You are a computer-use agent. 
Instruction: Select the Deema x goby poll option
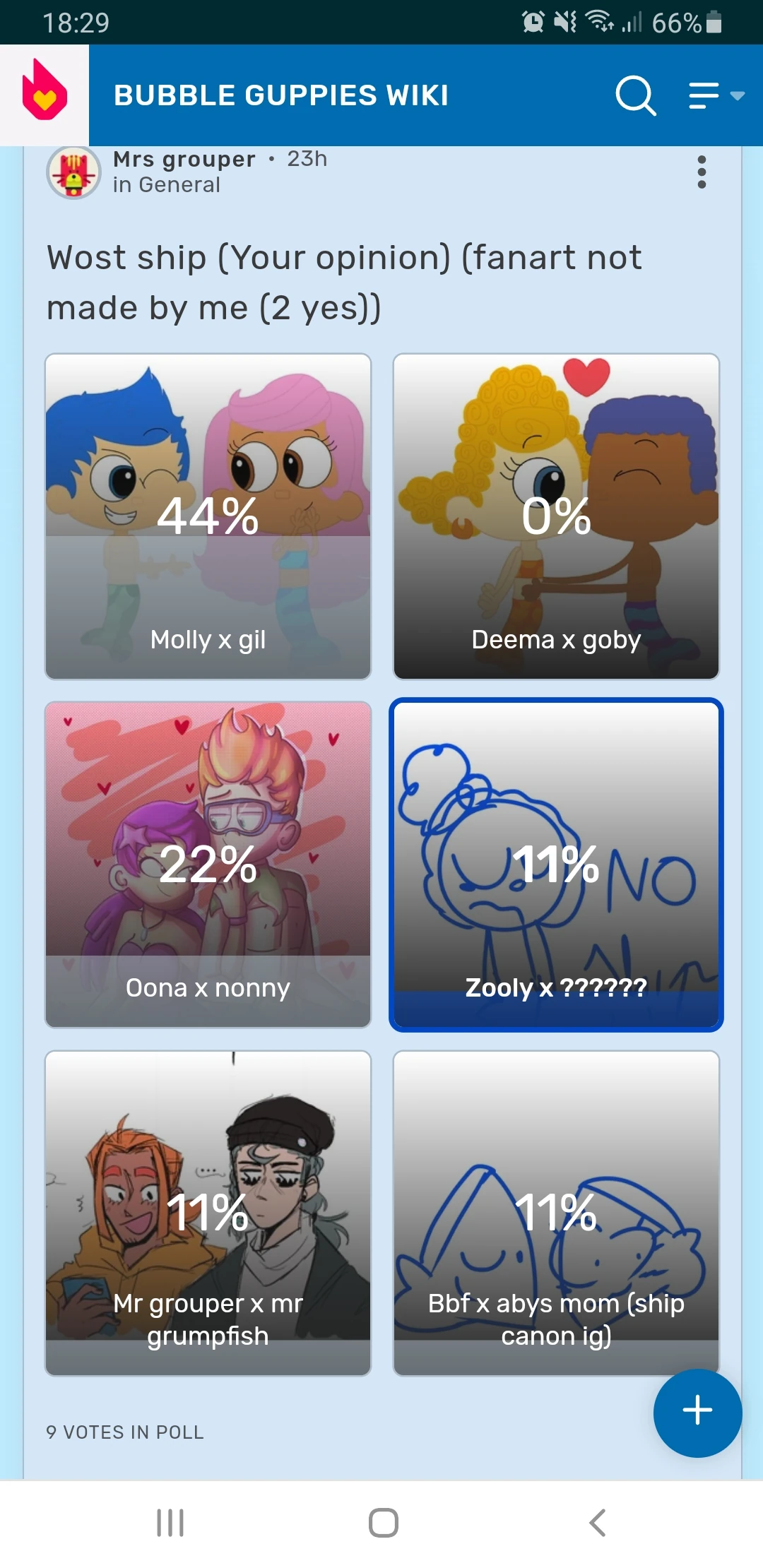point(556,516)
